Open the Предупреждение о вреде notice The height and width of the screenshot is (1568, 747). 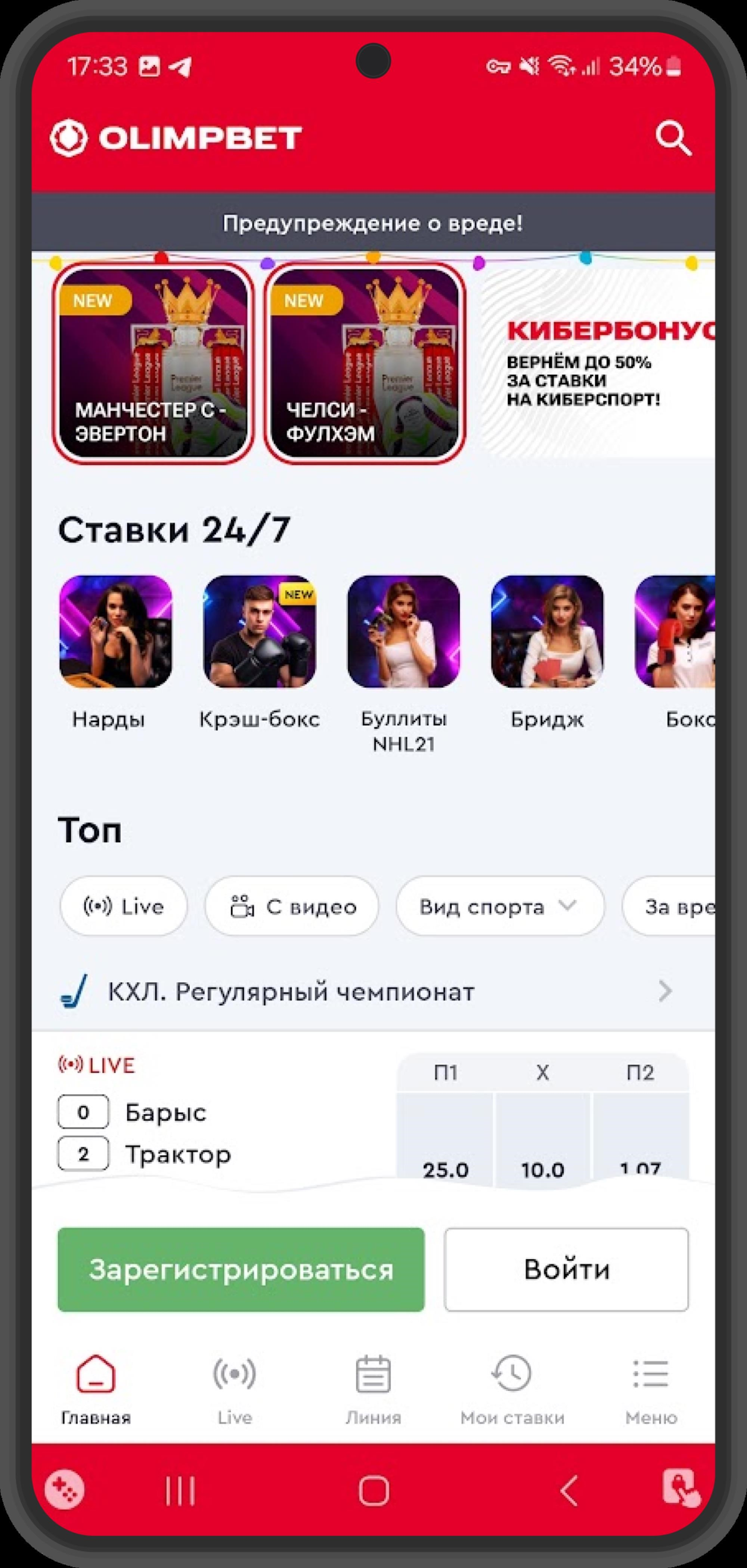pos(373,223)
